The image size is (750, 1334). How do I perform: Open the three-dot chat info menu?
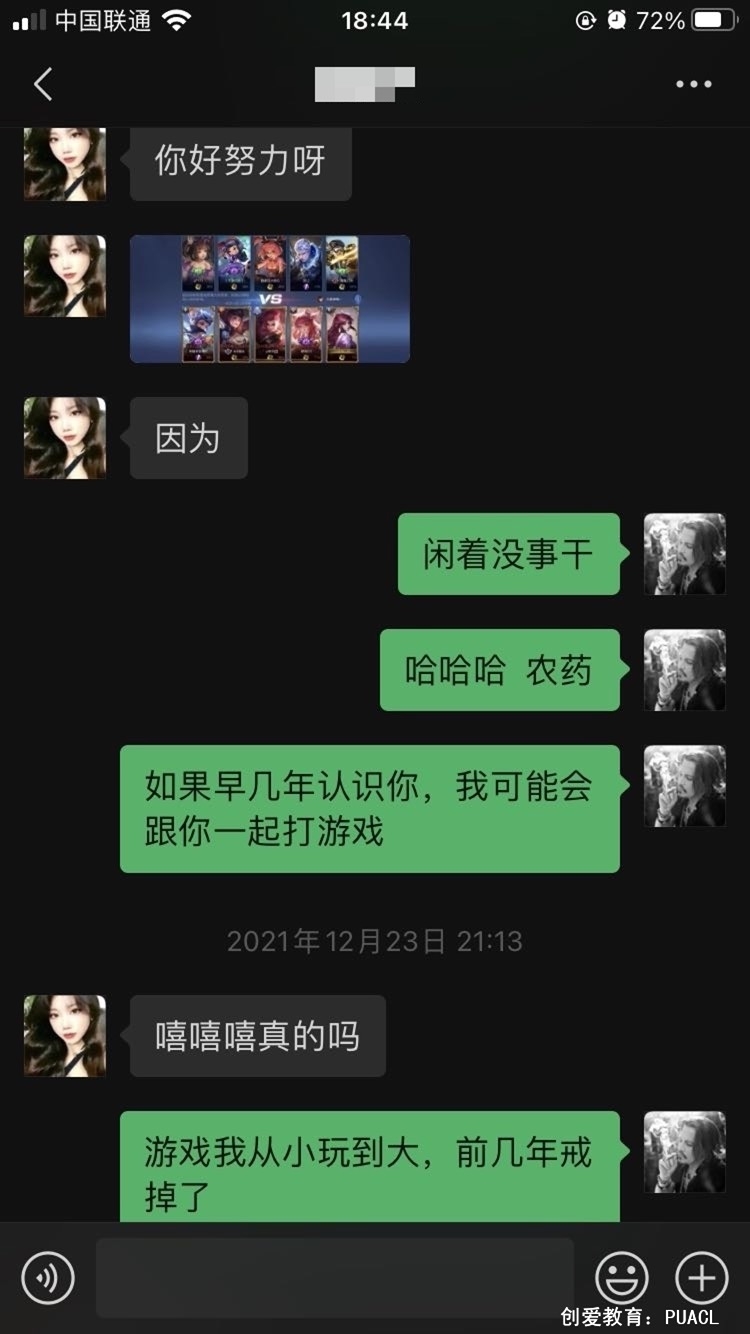[693, 85]
